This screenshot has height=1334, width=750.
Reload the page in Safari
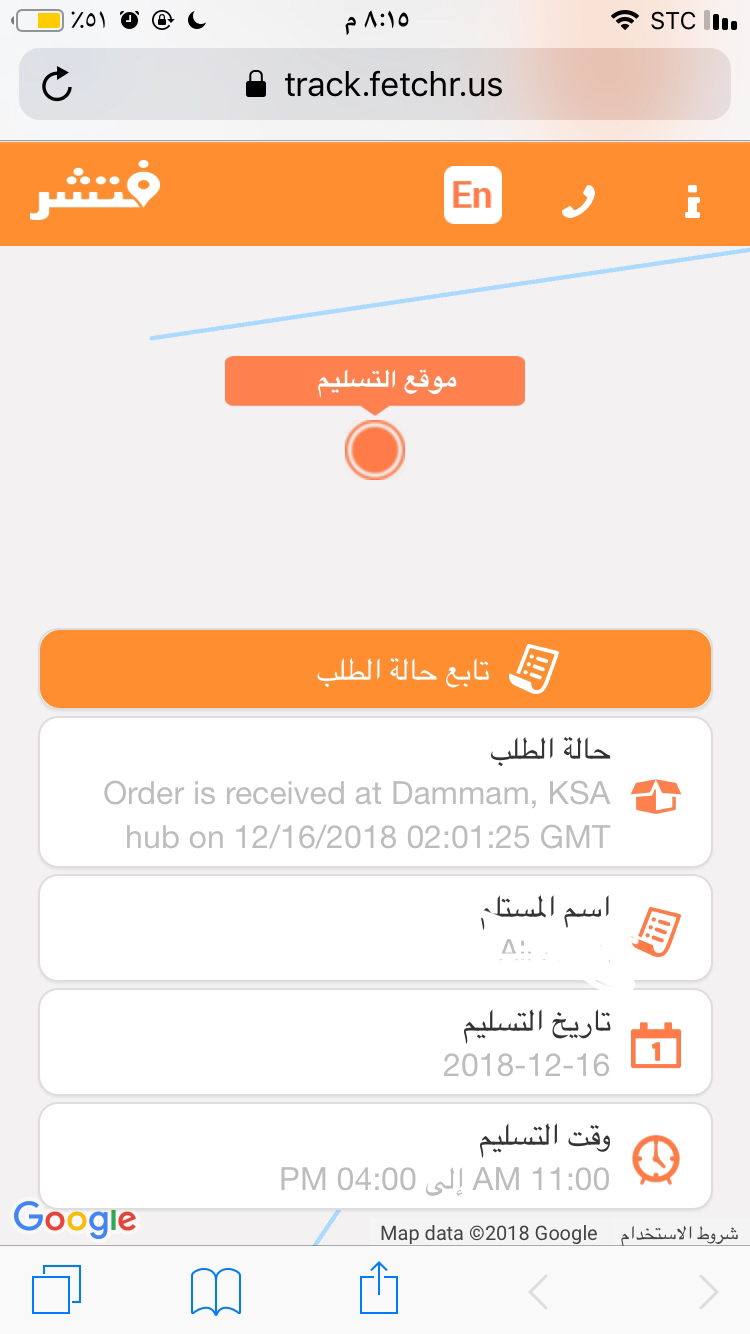pyautogui.click(x=57, y=85)
